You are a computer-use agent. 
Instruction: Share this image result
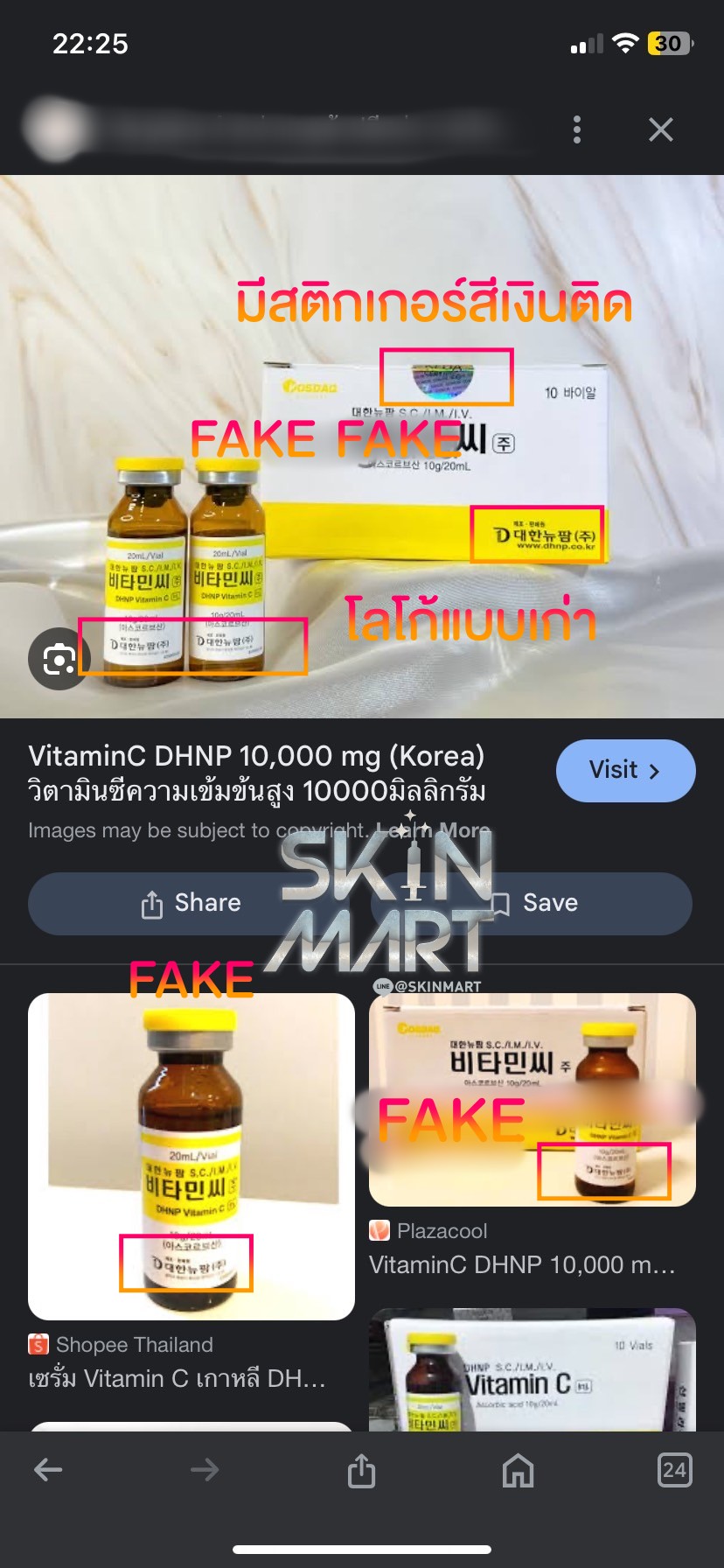point(191,903)
